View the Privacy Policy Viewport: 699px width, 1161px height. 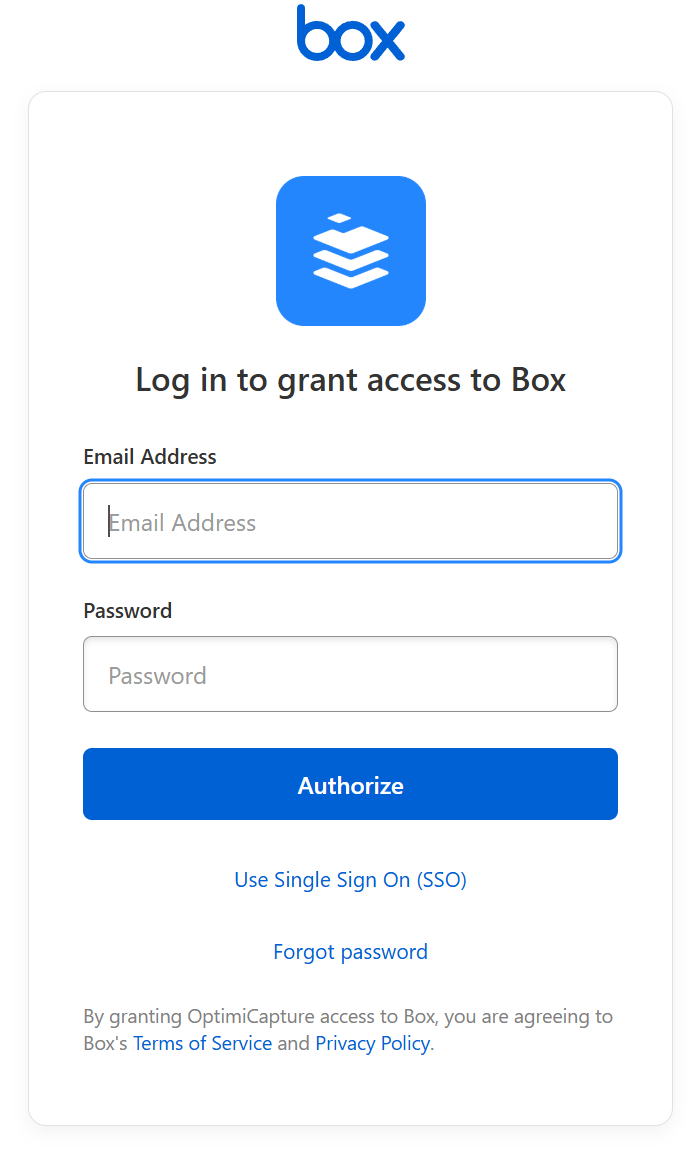point(372,1043)
